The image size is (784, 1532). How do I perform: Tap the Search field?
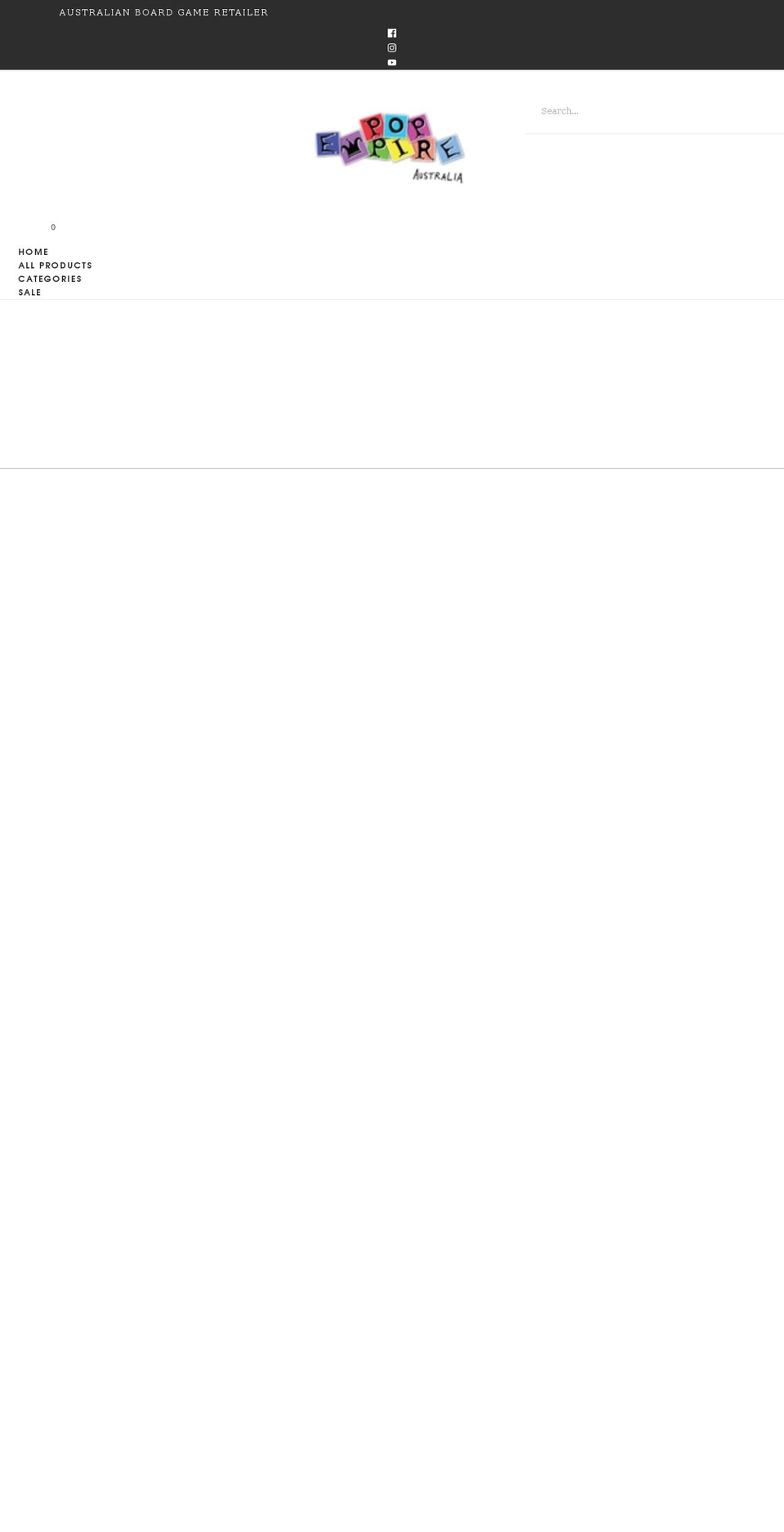coord(653,111)
